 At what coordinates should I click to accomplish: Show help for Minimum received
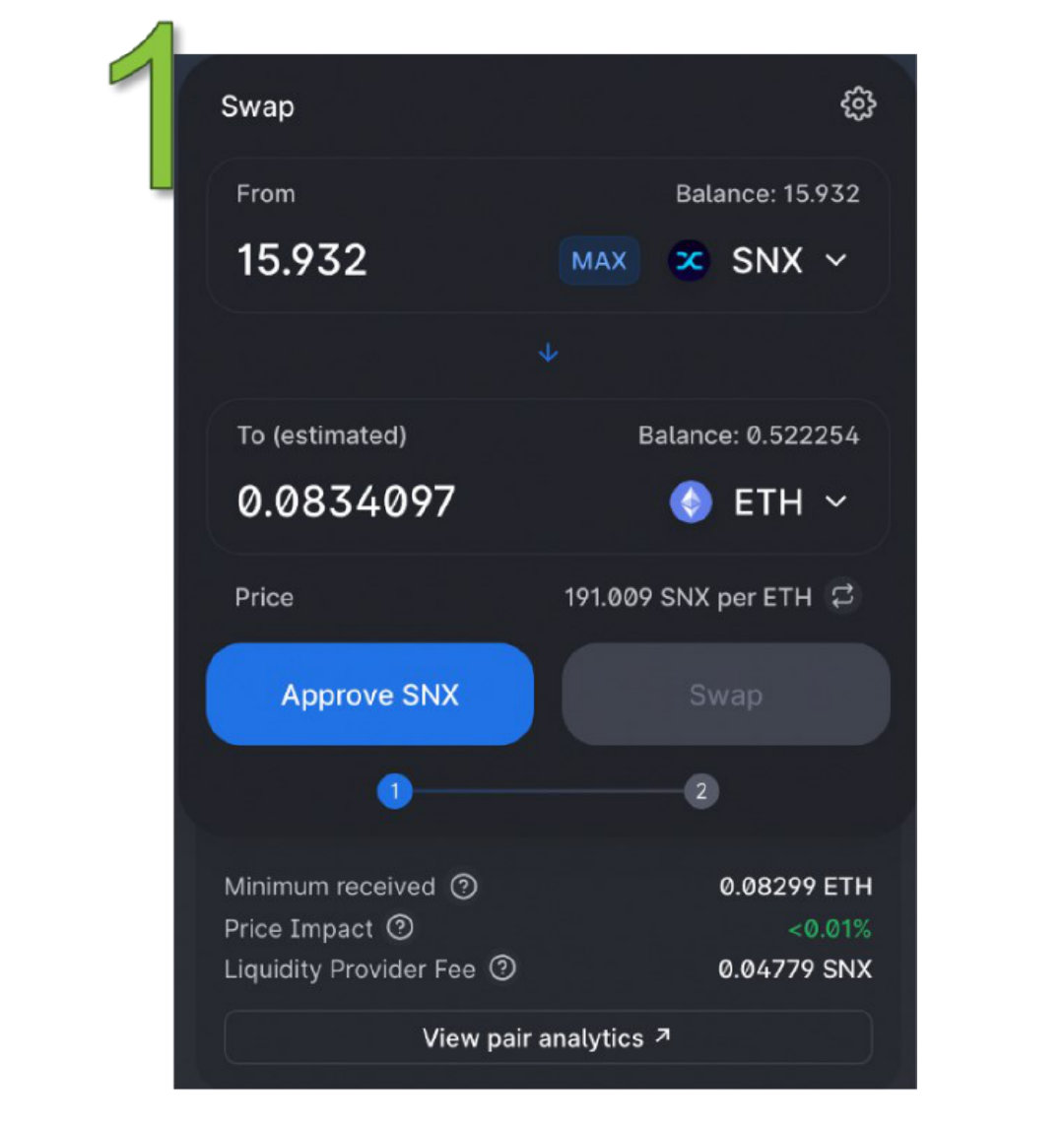coord(464,887)
